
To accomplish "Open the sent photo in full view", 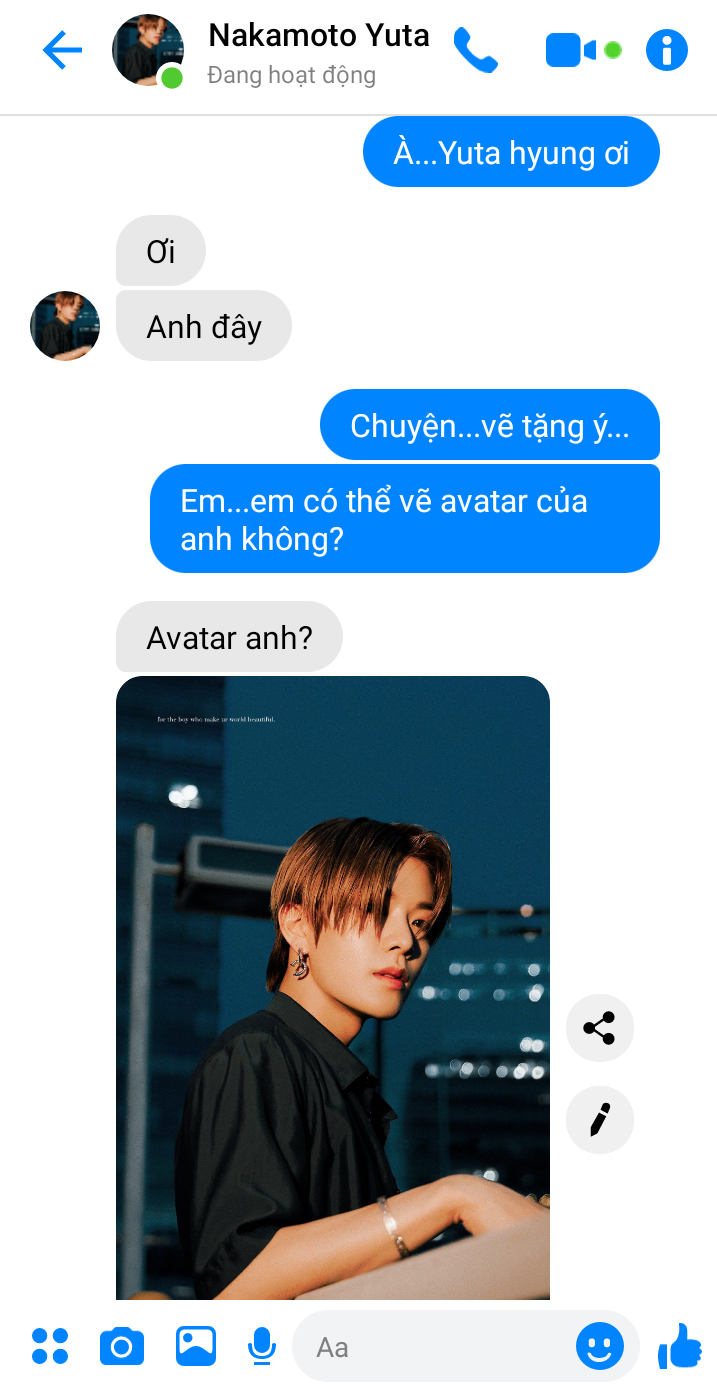I will coord(332,986).
